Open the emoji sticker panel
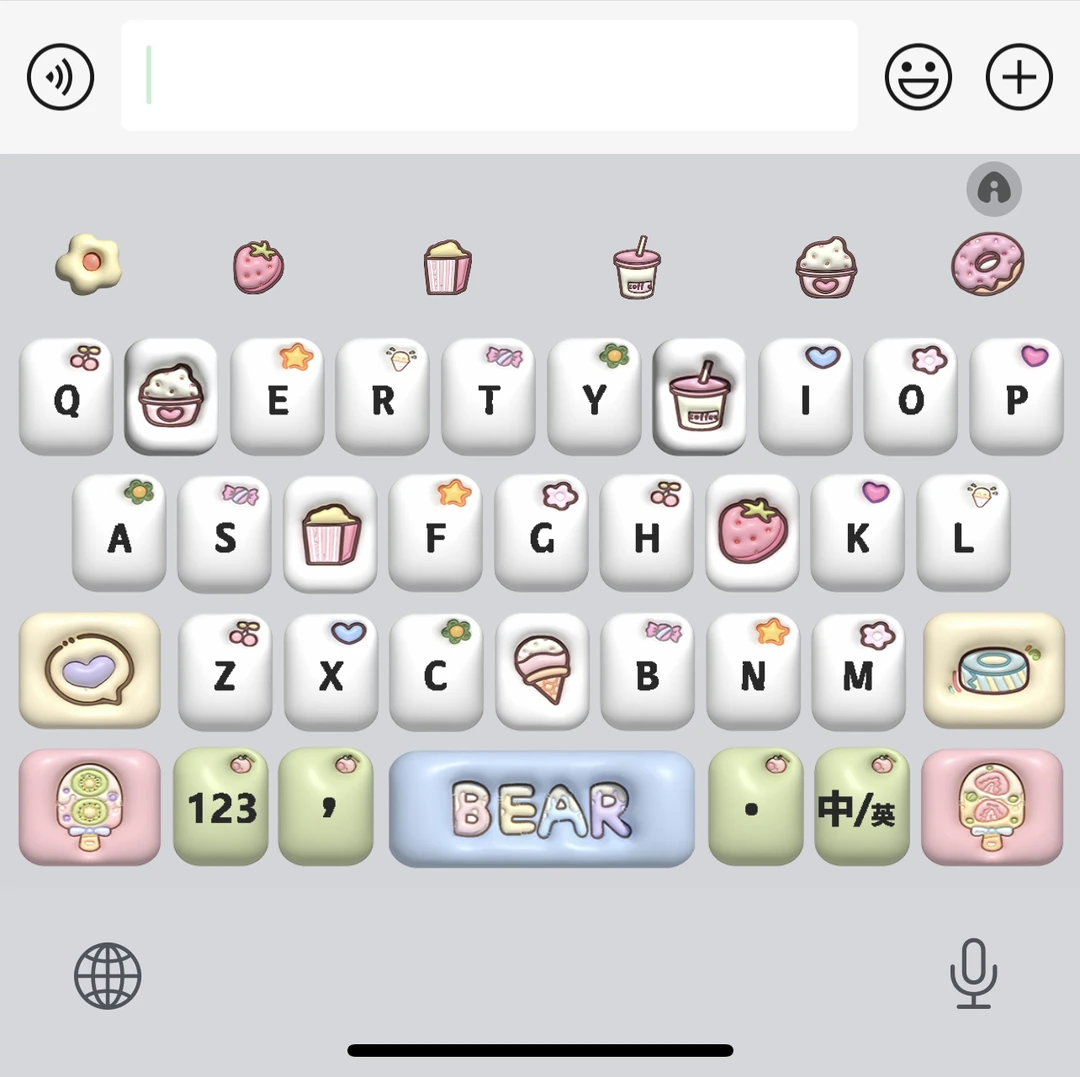1080x1077 pixels. [x=918, y=77]
